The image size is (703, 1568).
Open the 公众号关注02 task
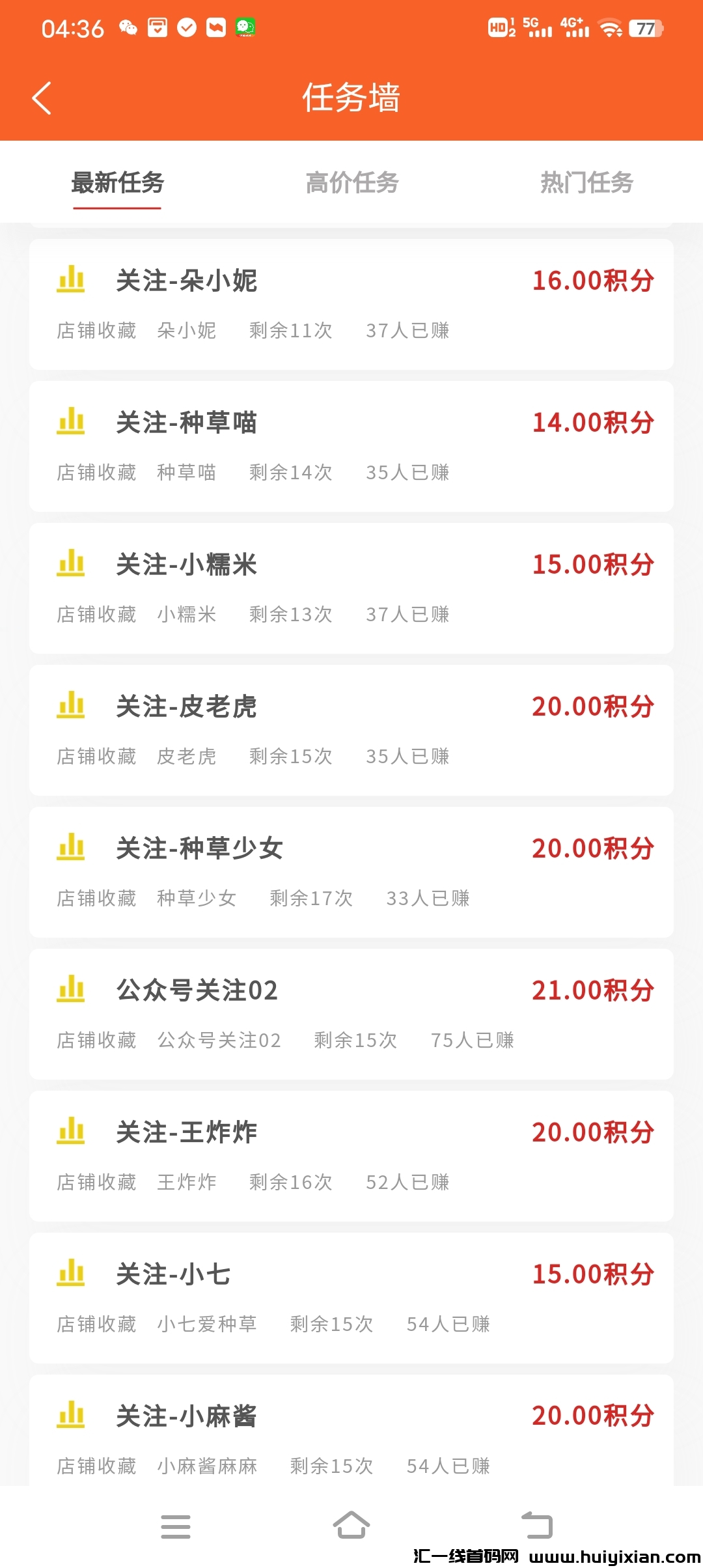[351, 1014]
